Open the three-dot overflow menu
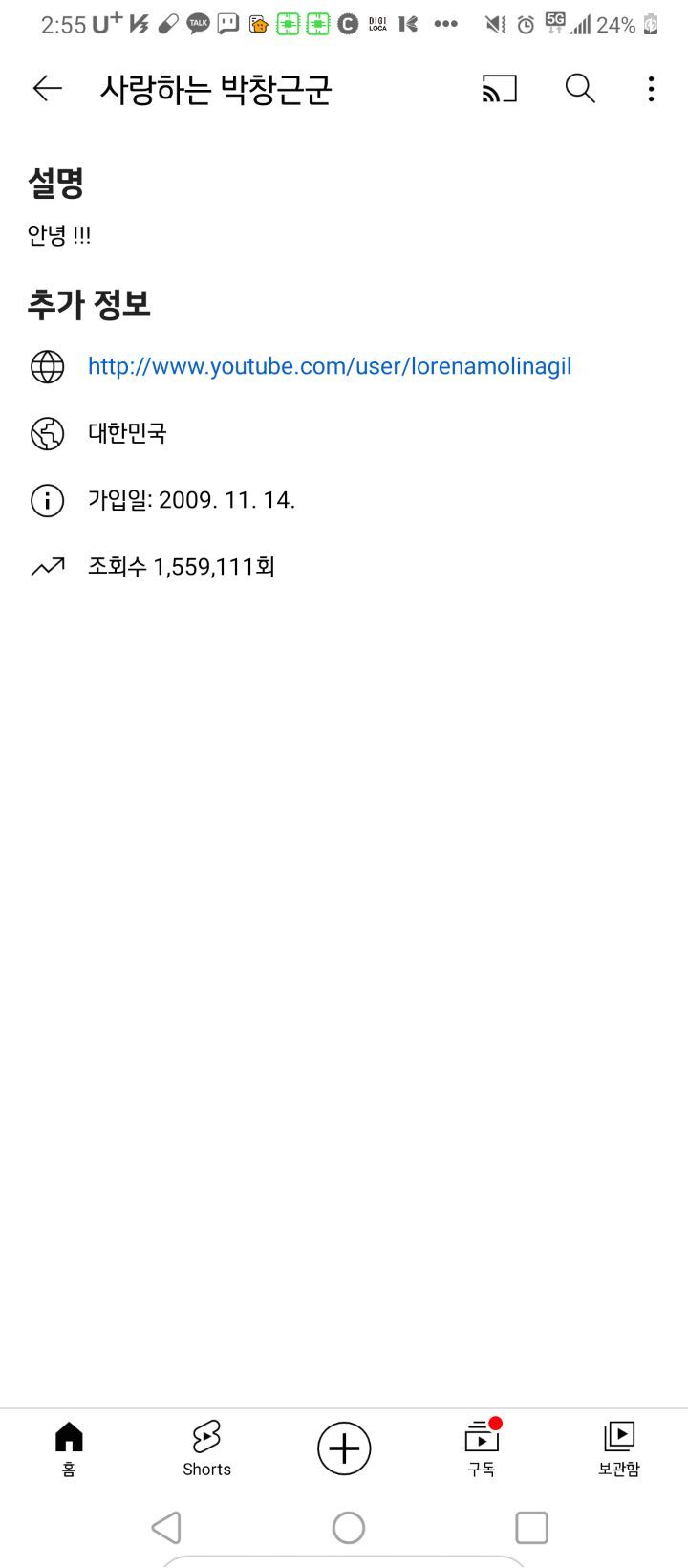Viewport: 688px width, 1568px height. pos(651,89)
